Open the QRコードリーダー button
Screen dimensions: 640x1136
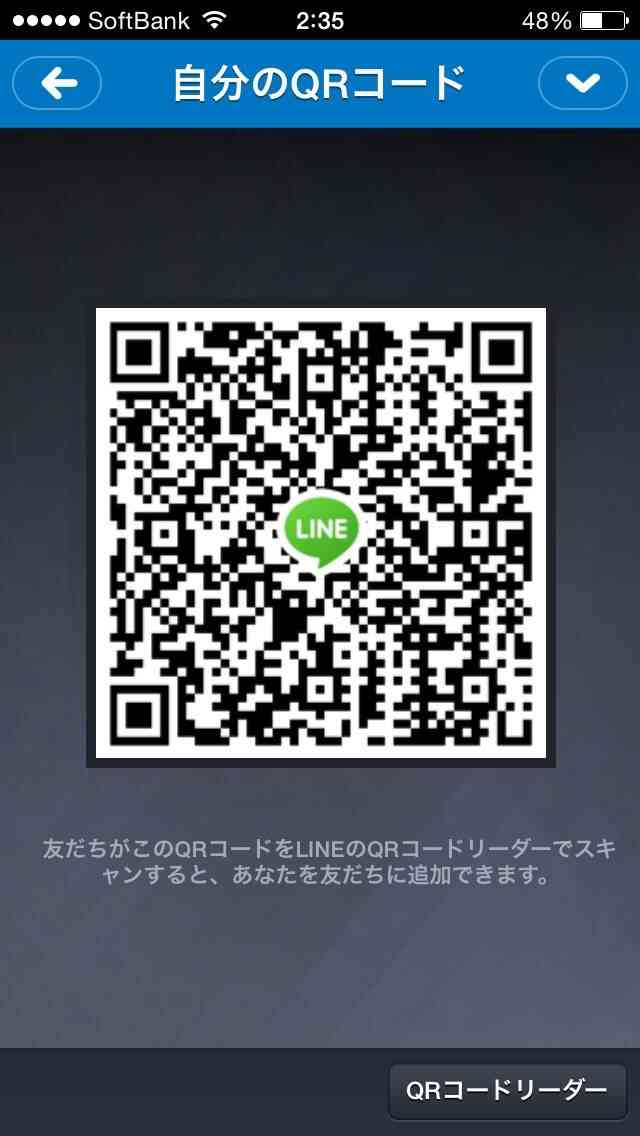click(507, 1091)
